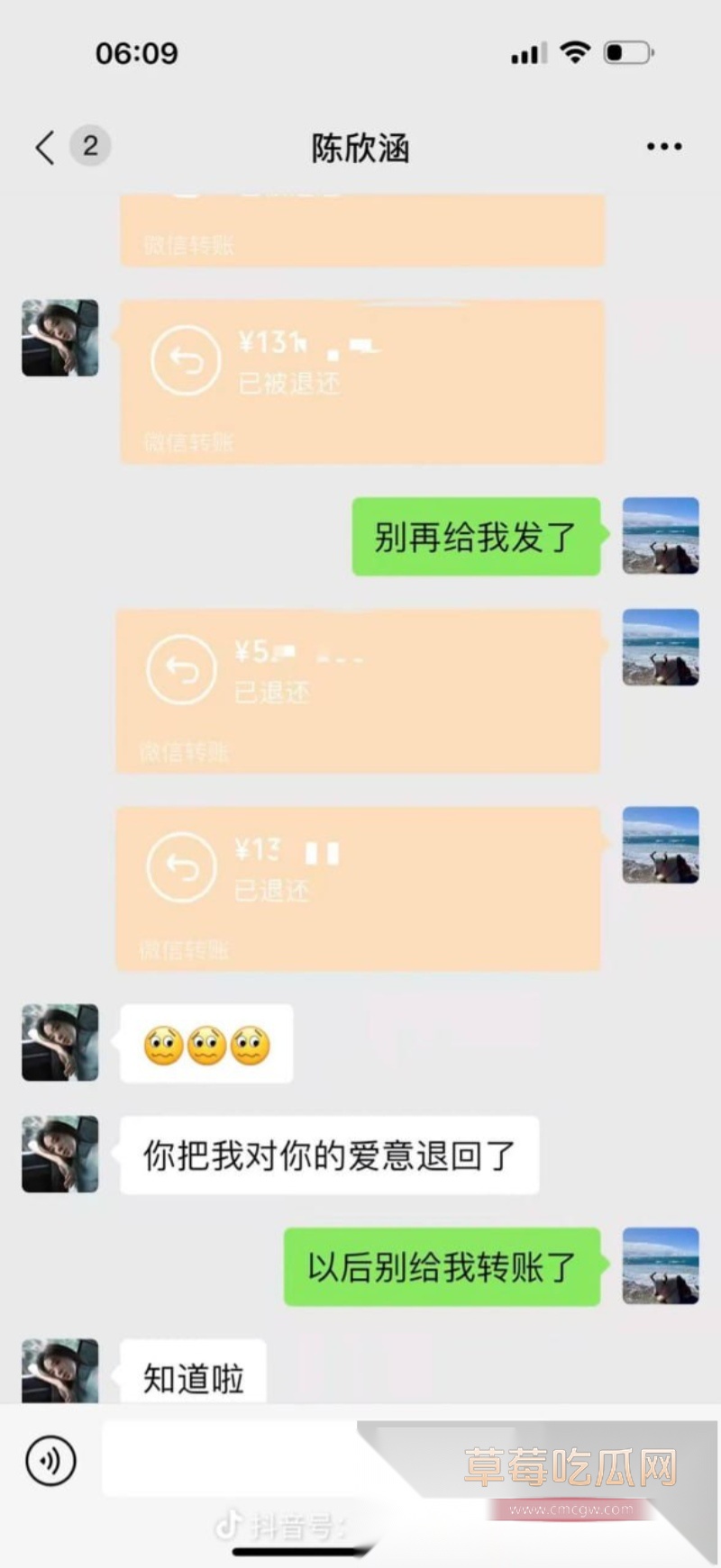Tap the refund arrow icon on the ¥131 transfer
Image resolution: width=721 pixels, height=1568 pixels.
coord(183,358)
